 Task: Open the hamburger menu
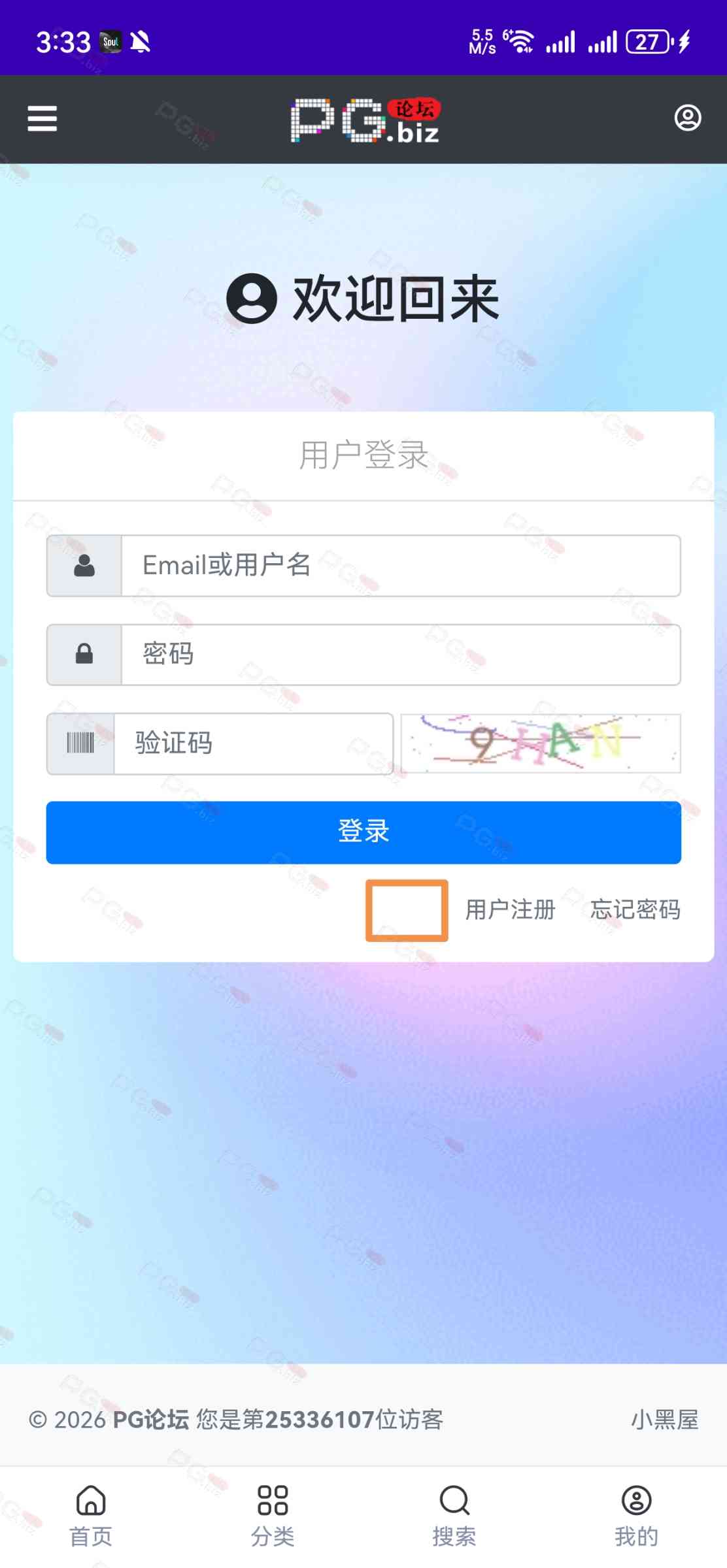(42, 119)
